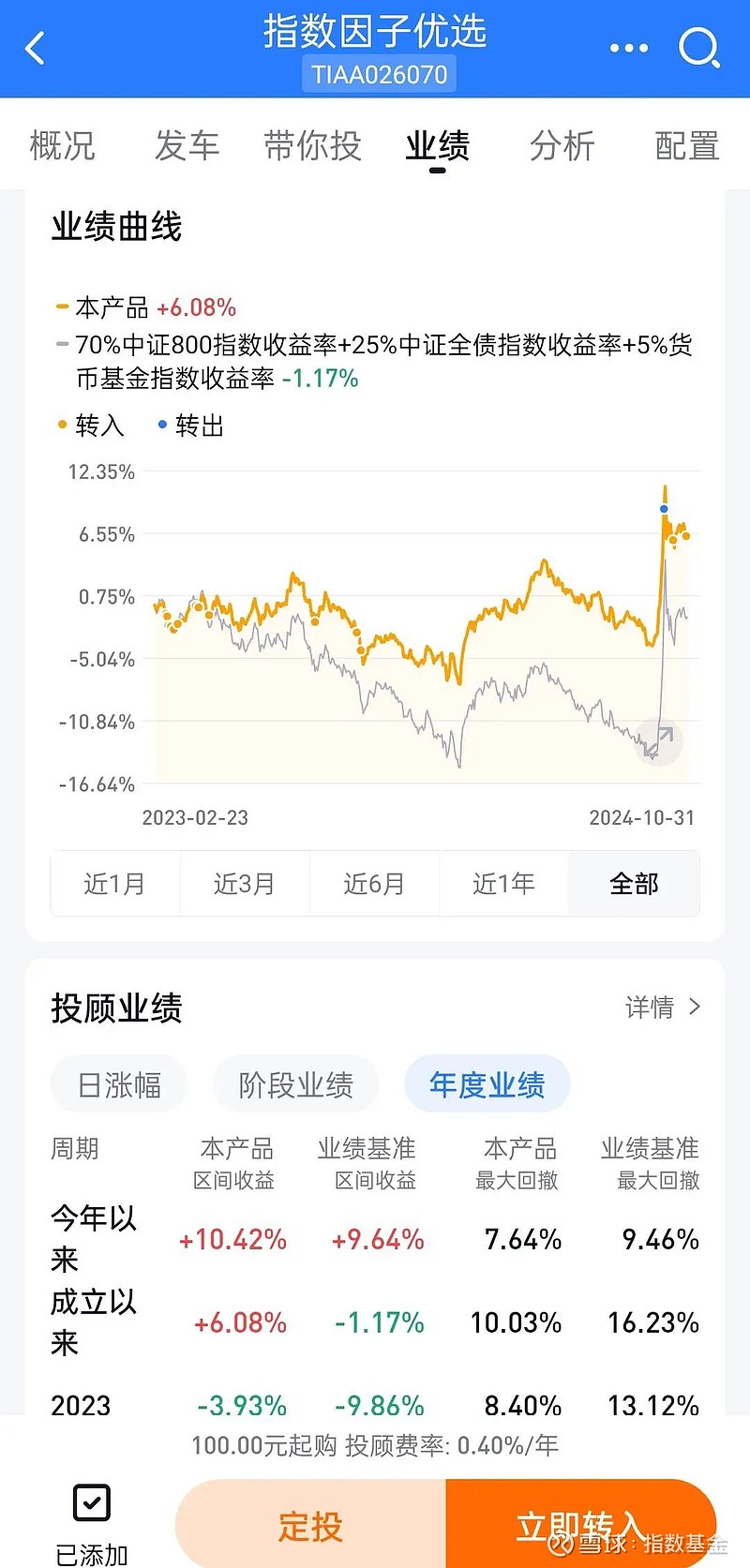750x1568 pixels.
Task: Expand the chart to full screen
Action: tap(658, 741)
